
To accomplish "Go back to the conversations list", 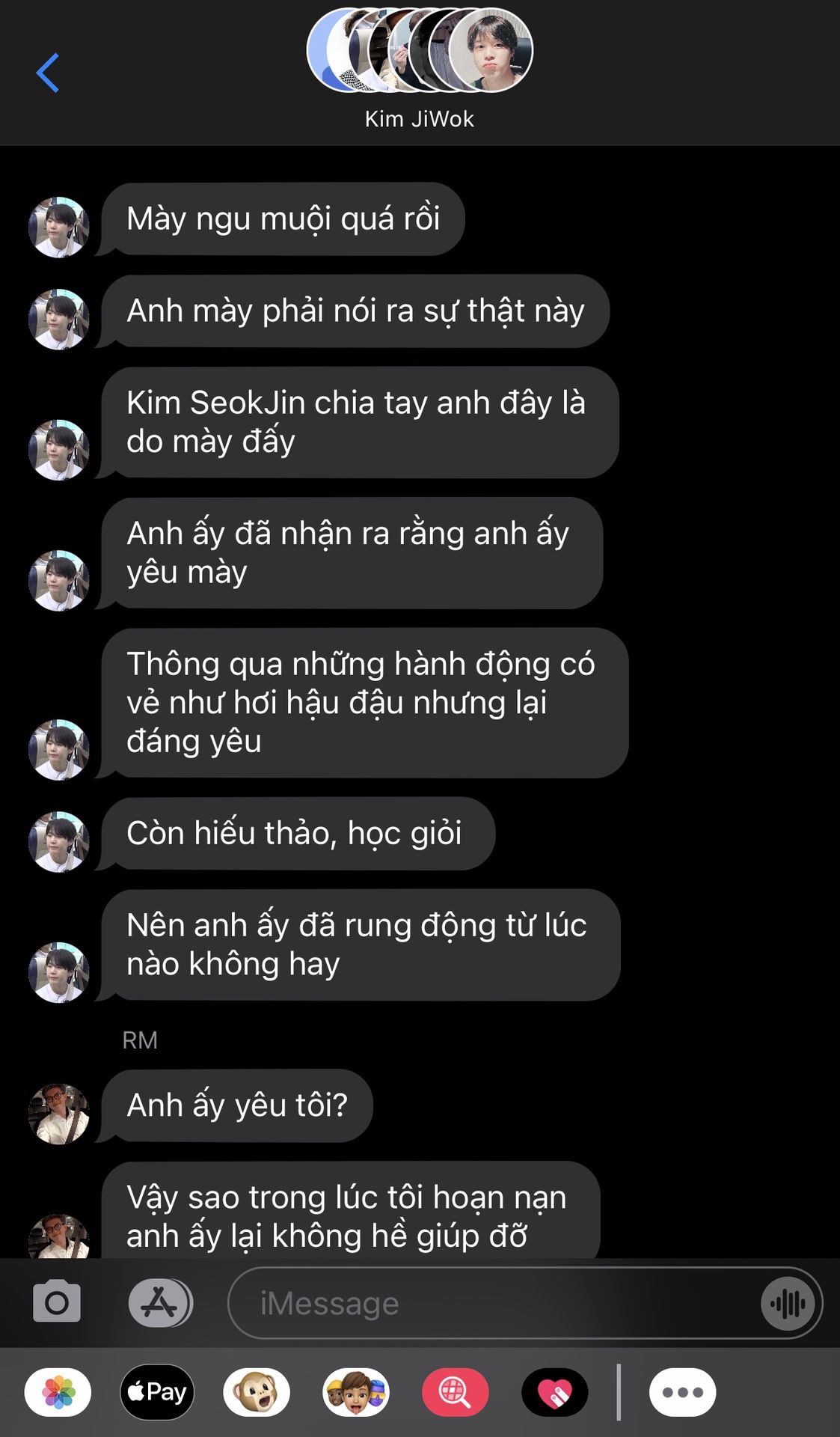I will (47, 73).
